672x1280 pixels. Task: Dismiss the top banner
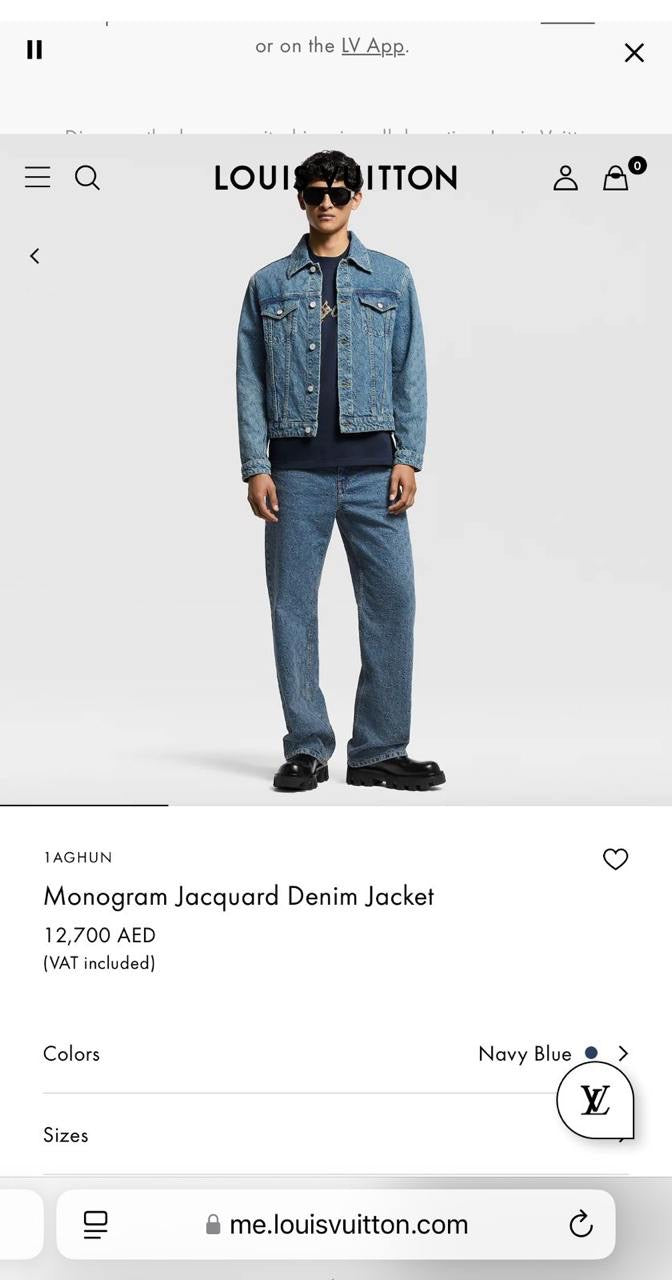[634, 53]
